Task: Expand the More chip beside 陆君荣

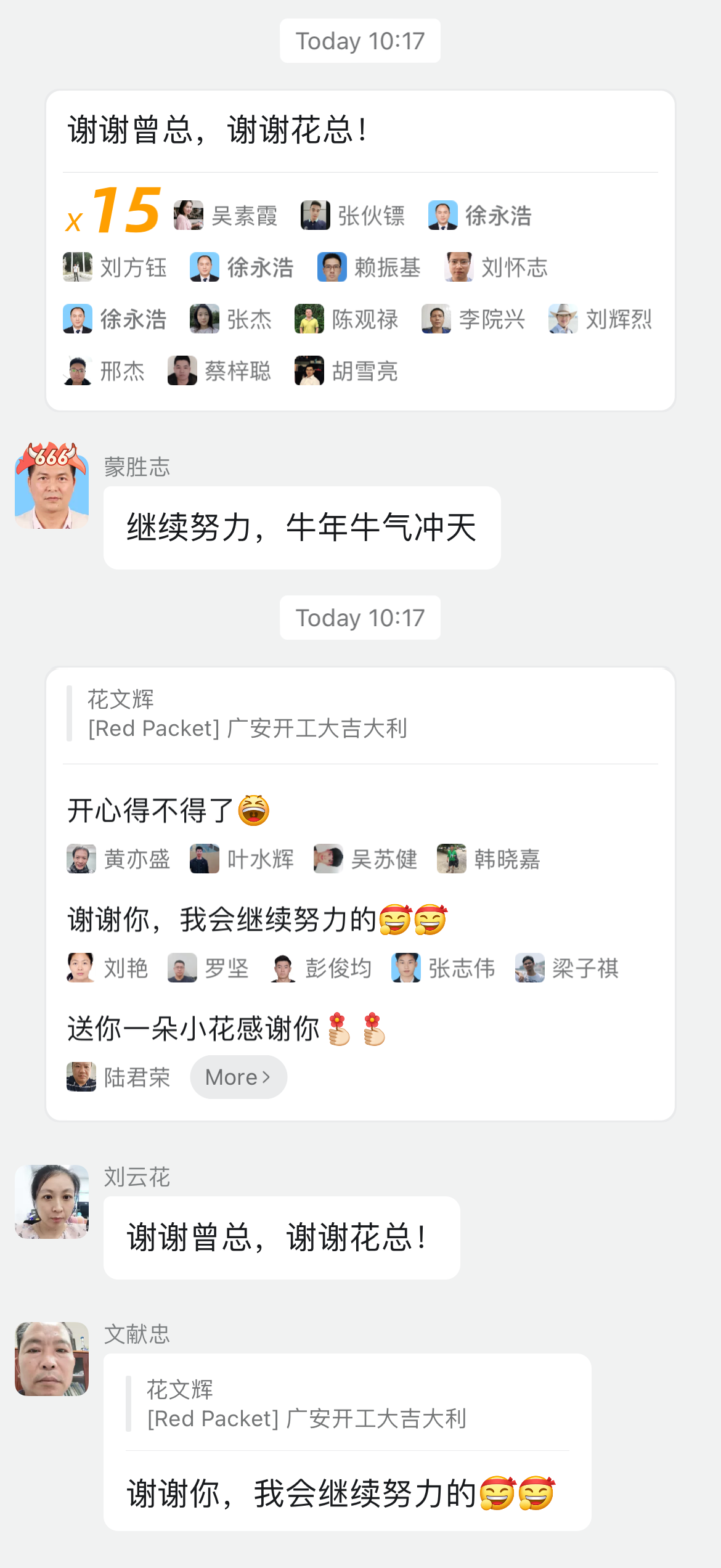Action: click(x=238, y=1077)
